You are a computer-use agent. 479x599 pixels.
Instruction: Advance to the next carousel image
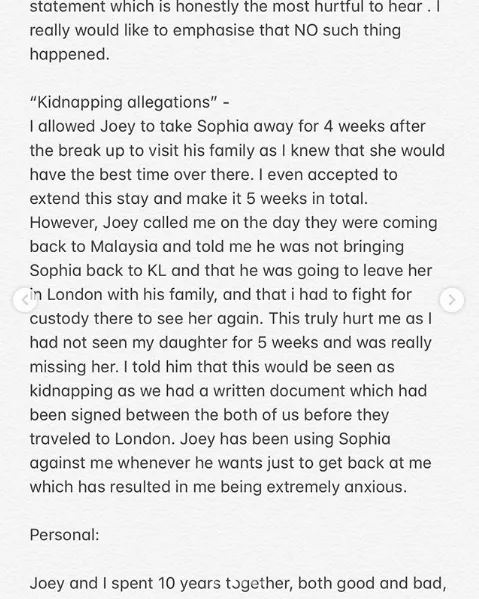tap(452, 300)
